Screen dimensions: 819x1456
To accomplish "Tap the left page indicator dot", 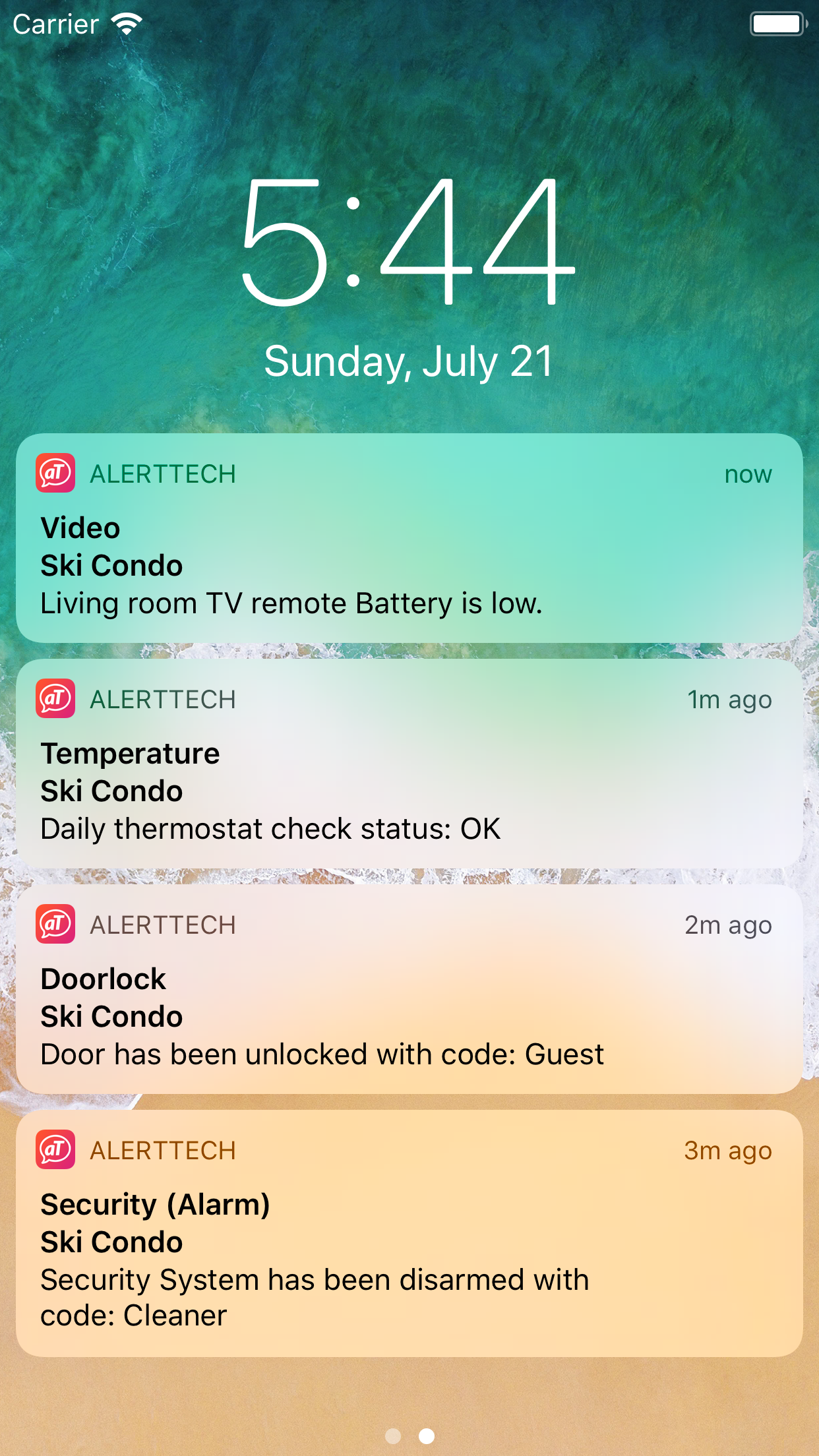I will [x=393, y=1436].
